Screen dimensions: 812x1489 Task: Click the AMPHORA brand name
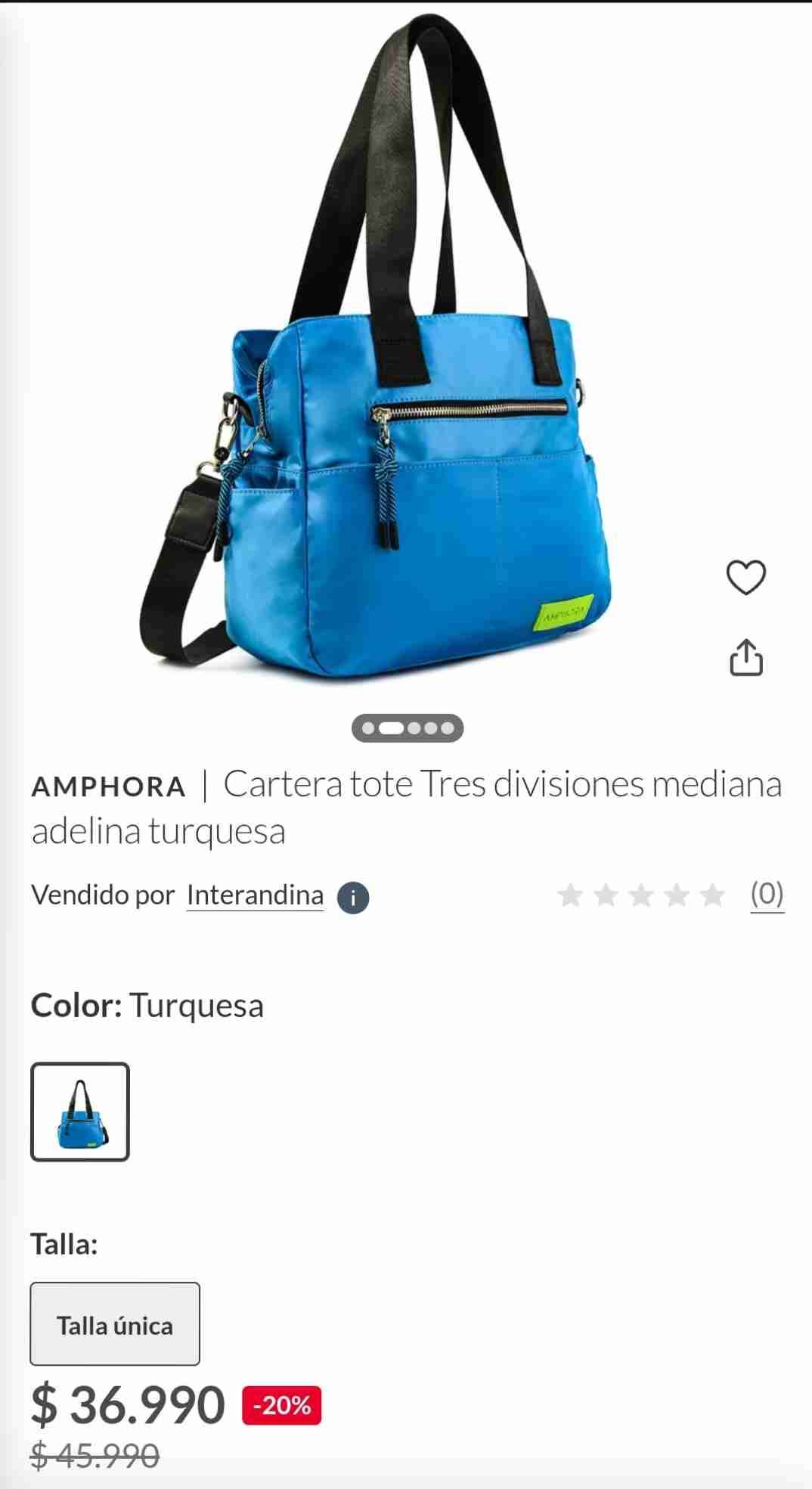tap(107, 786)
